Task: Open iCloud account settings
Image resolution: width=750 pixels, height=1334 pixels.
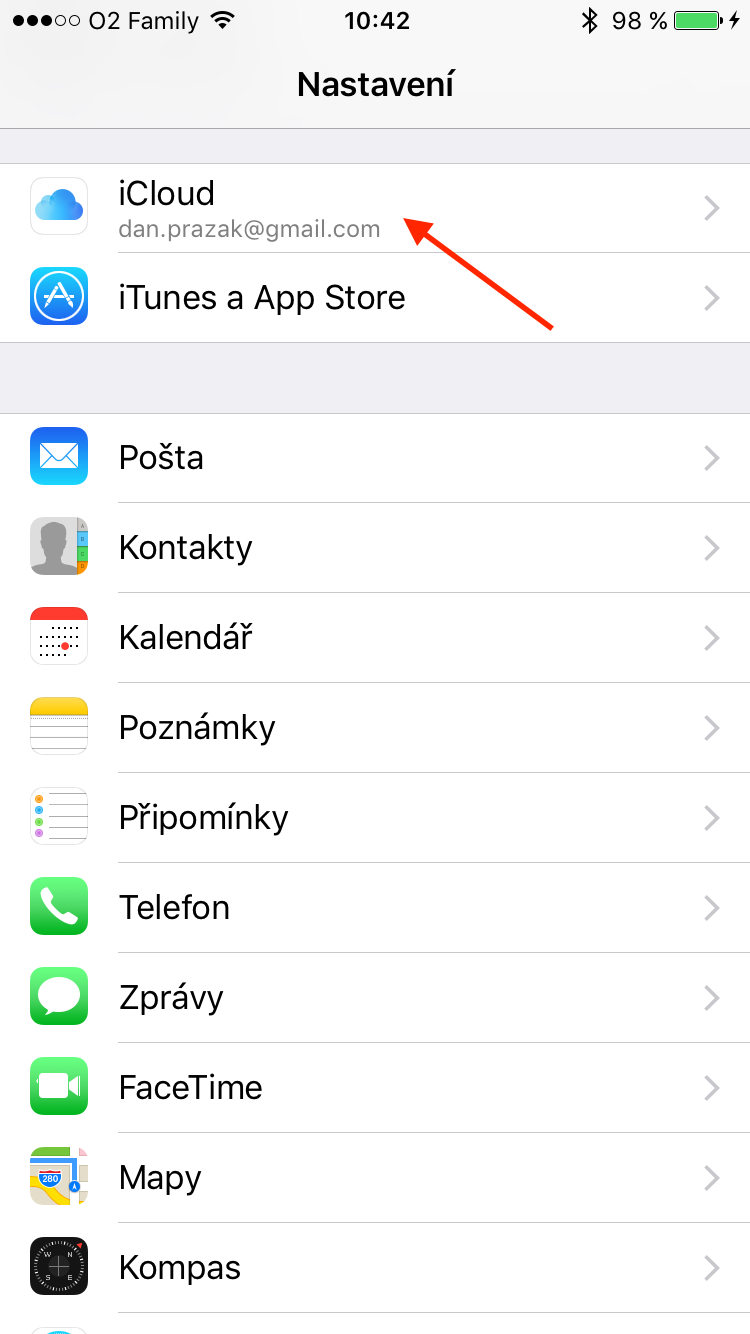Action: (374, 208)
